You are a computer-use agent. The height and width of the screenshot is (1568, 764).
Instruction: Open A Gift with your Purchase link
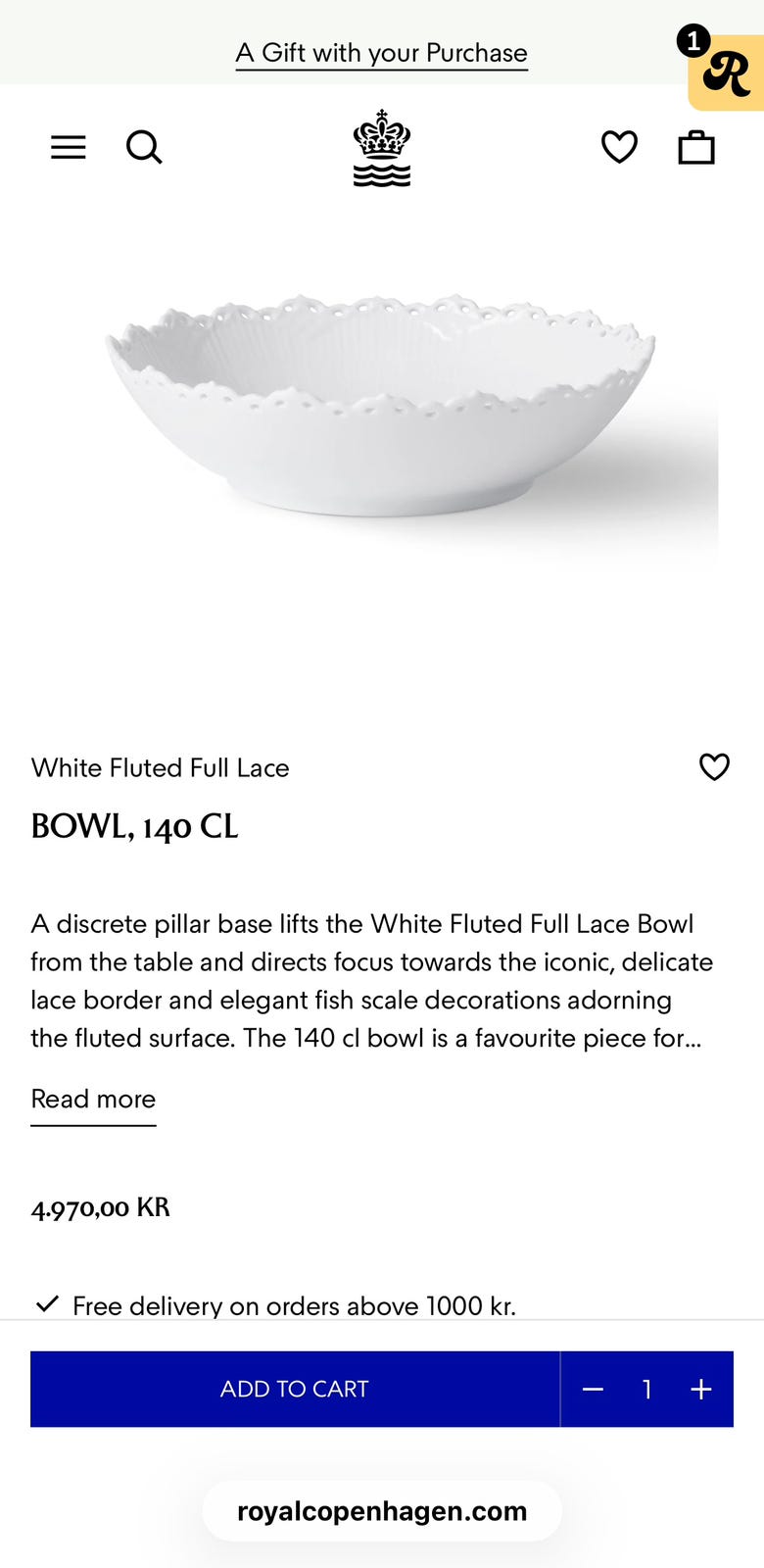(382, 53)
